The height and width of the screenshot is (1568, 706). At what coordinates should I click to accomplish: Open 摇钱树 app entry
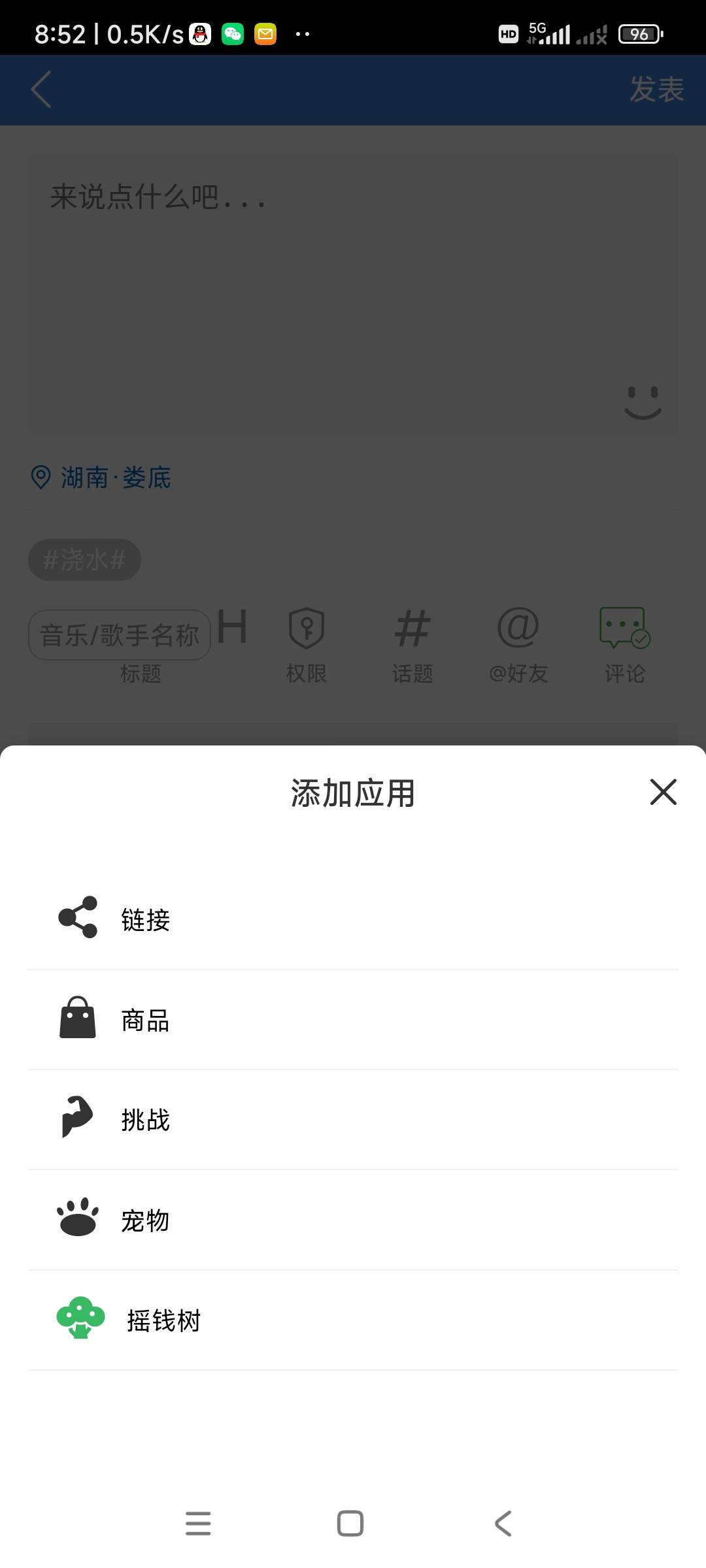[353, 1320]
